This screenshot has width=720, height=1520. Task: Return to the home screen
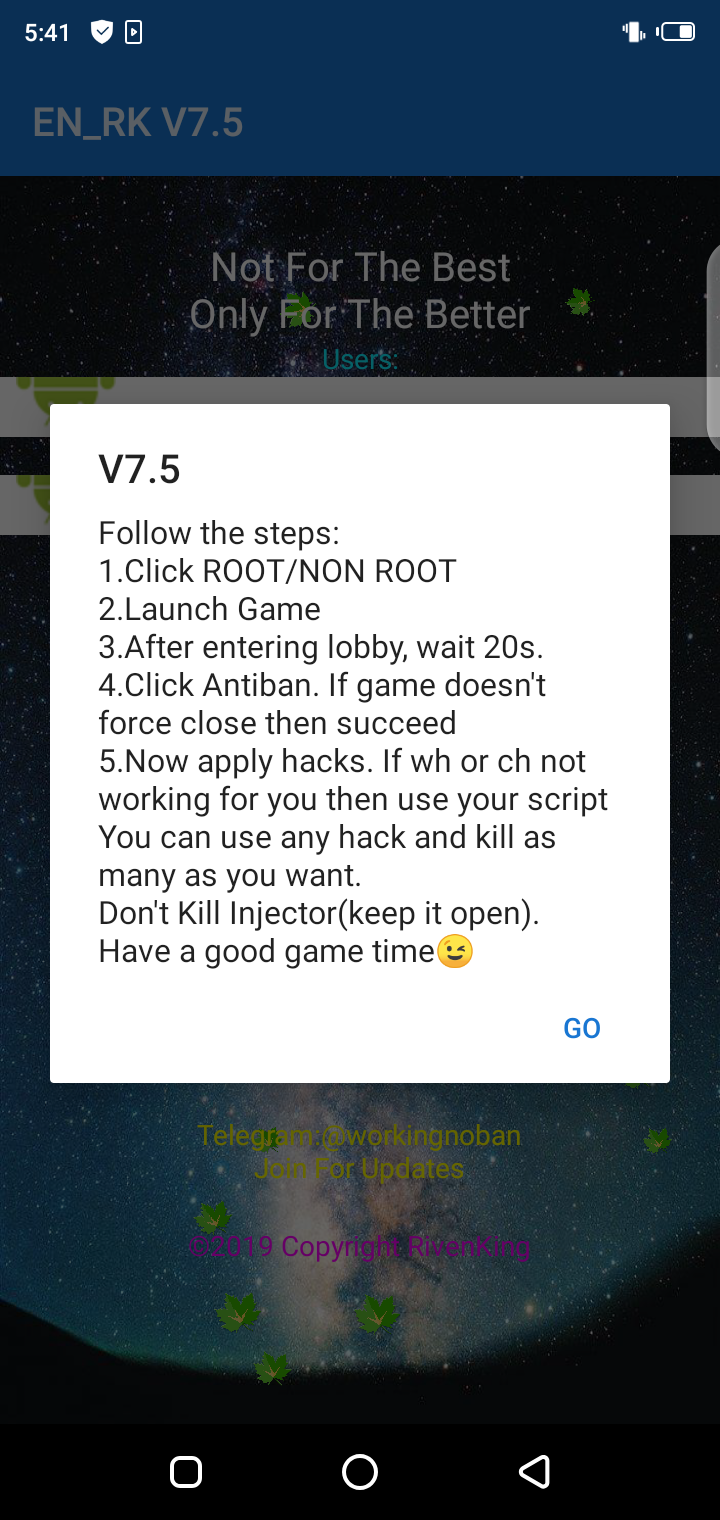360,1471
